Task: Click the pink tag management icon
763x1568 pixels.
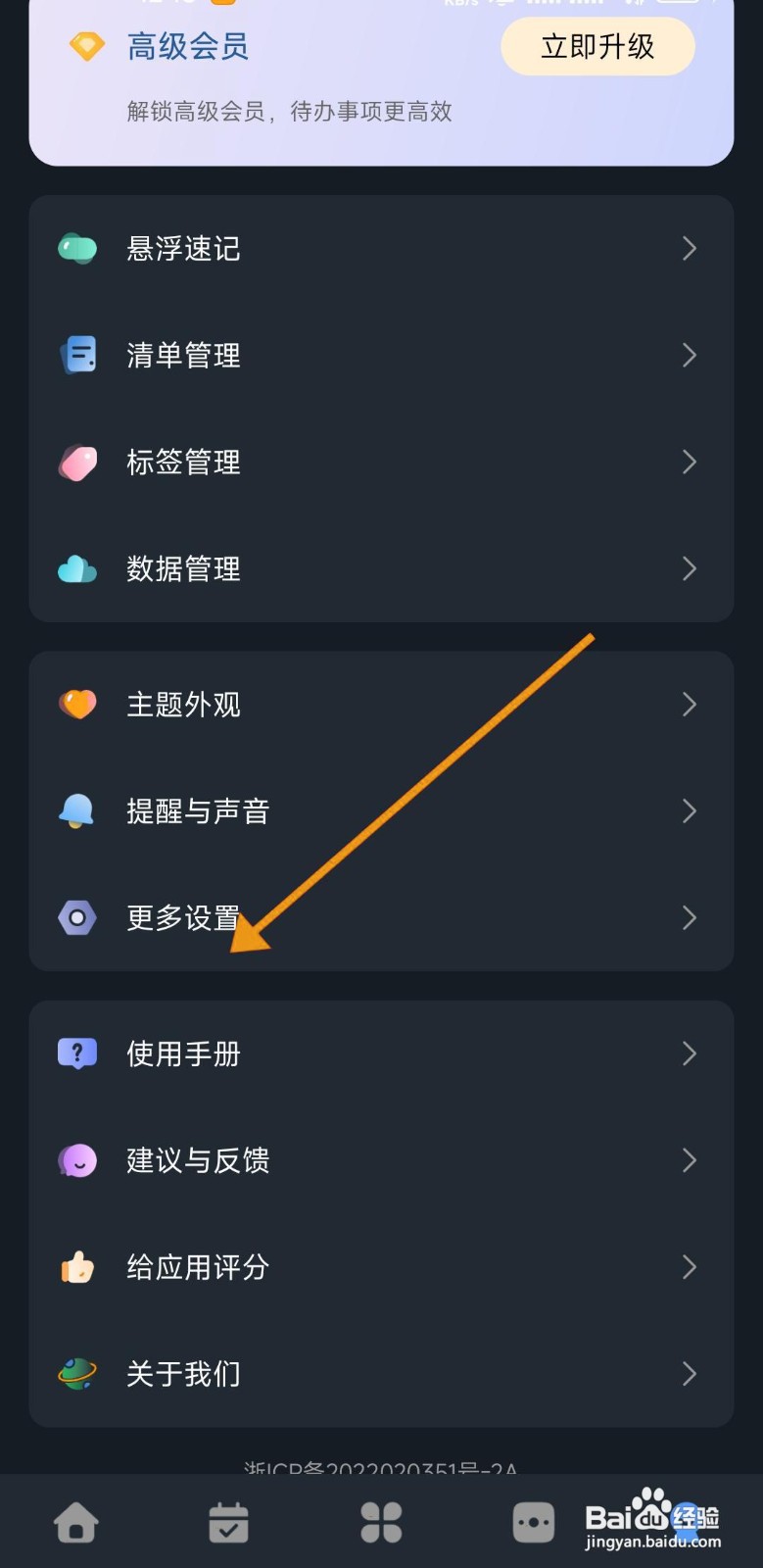Action: pyautogui.click(x=76, y=462)
